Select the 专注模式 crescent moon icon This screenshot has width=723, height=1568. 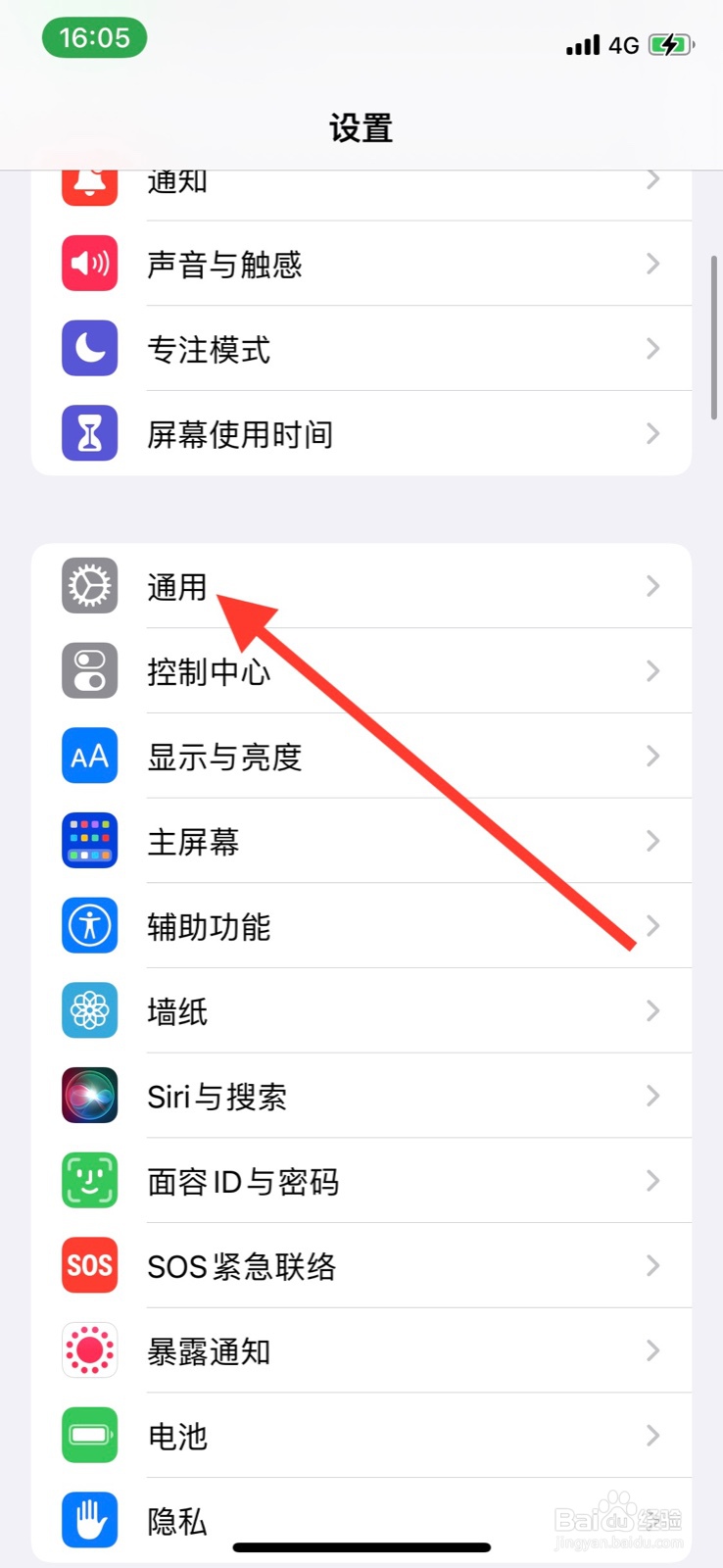point(89,348)
